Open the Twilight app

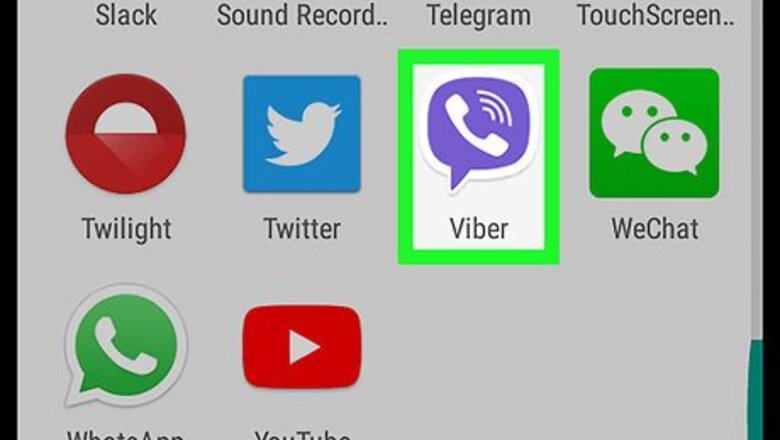point(127,135)
